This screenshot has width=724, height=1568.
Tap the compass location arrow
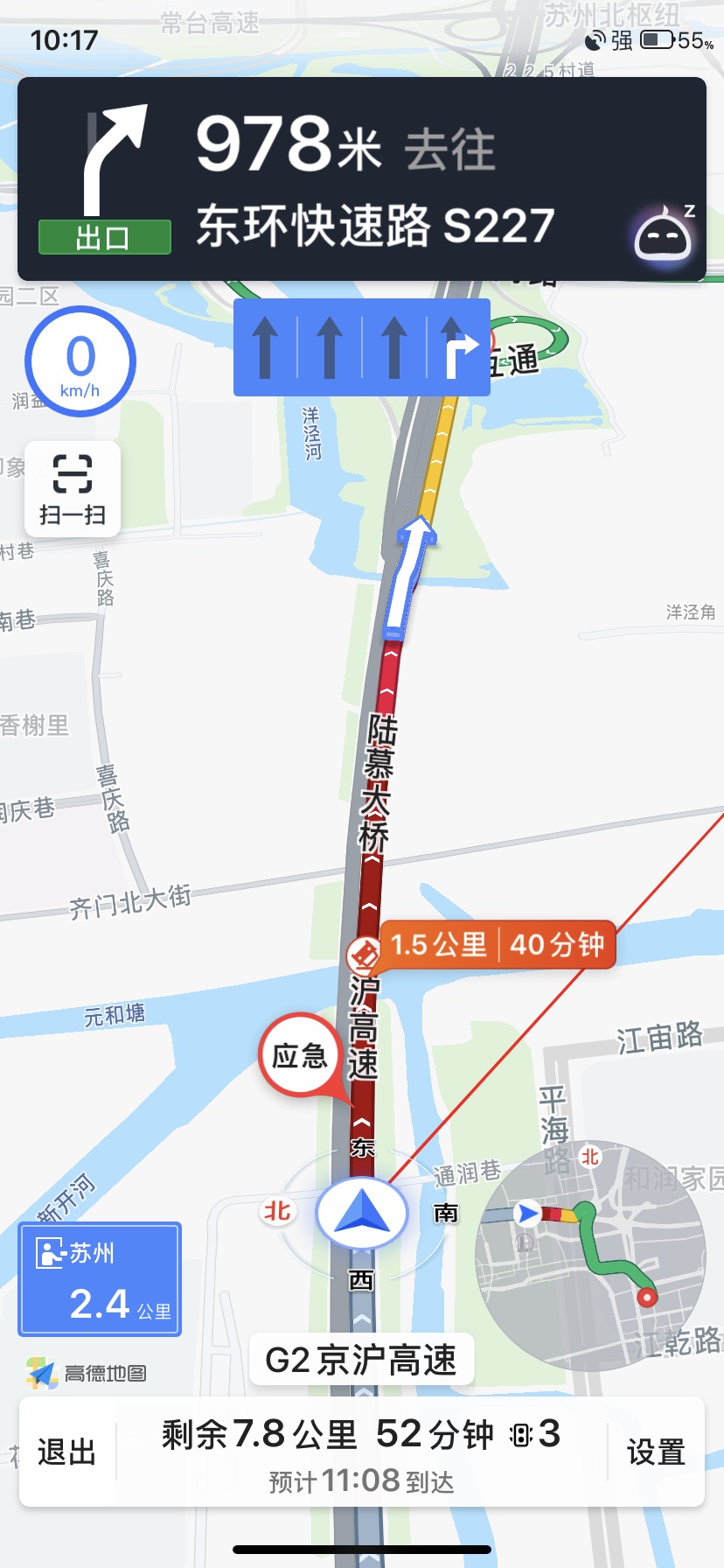coord(361,1214)
